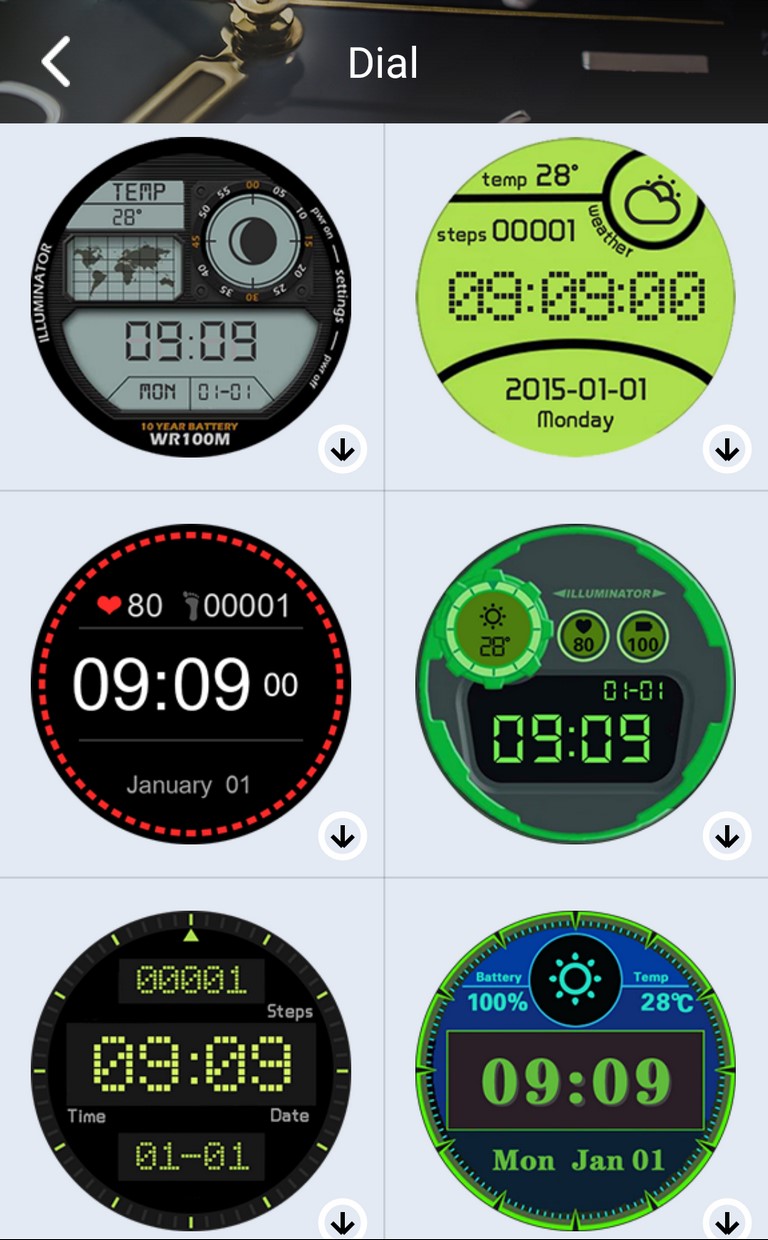Select the red dotted ring watch face
The image size is (768, 1240).
pyautogui.click(x=191, y=684)
